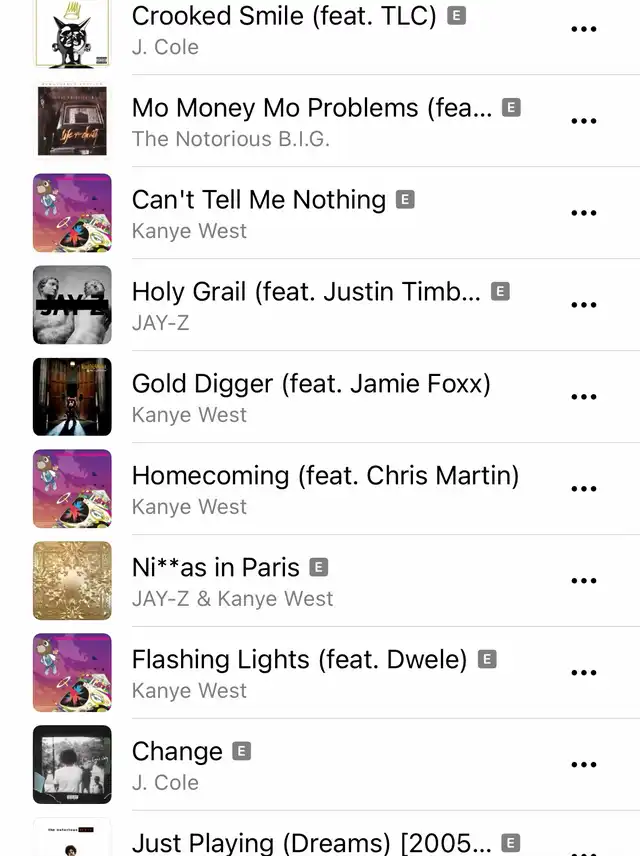Open more options for Holy Grail
Screen dimensions: 640x856
[583, 305]
